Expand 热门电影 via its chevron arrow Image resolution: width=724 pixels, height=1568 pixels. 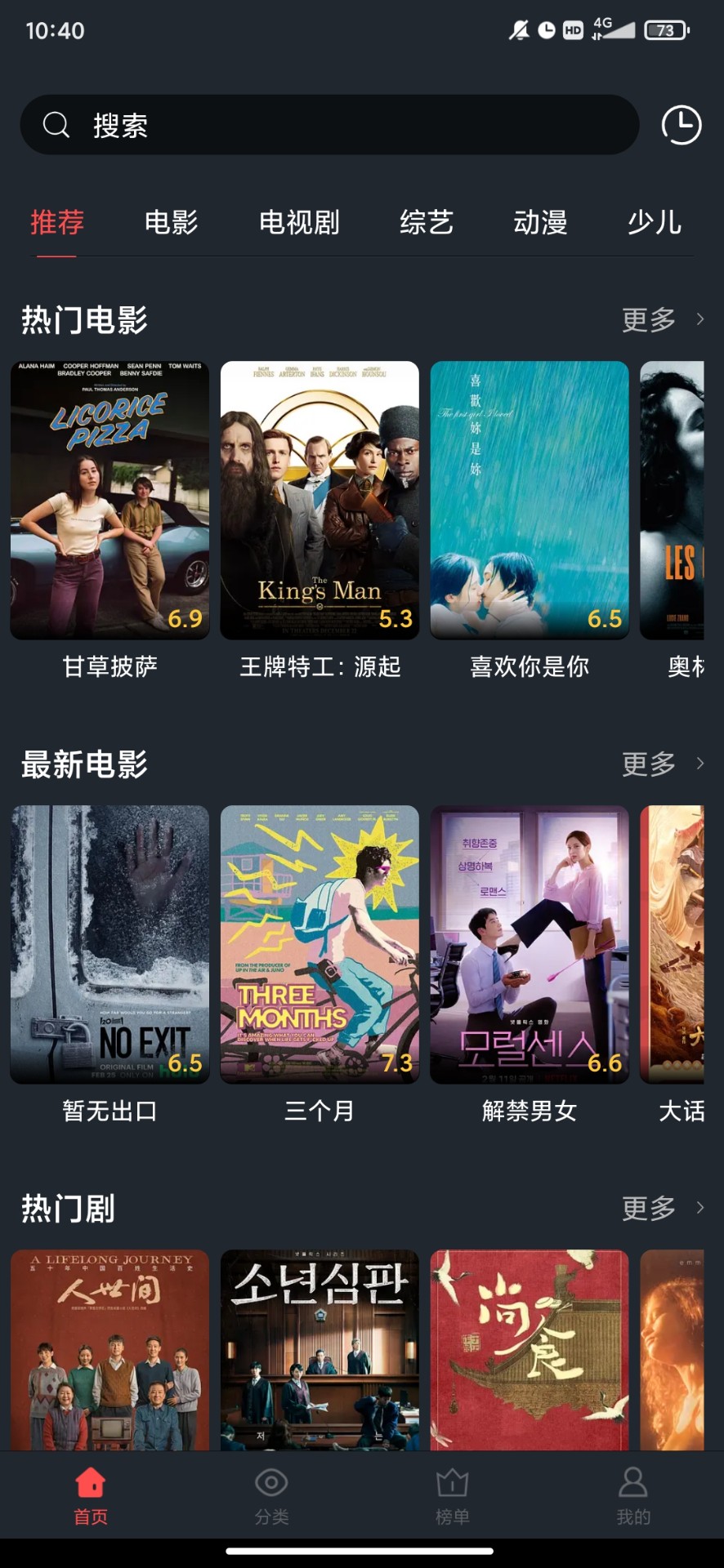[x=700, y=321]
